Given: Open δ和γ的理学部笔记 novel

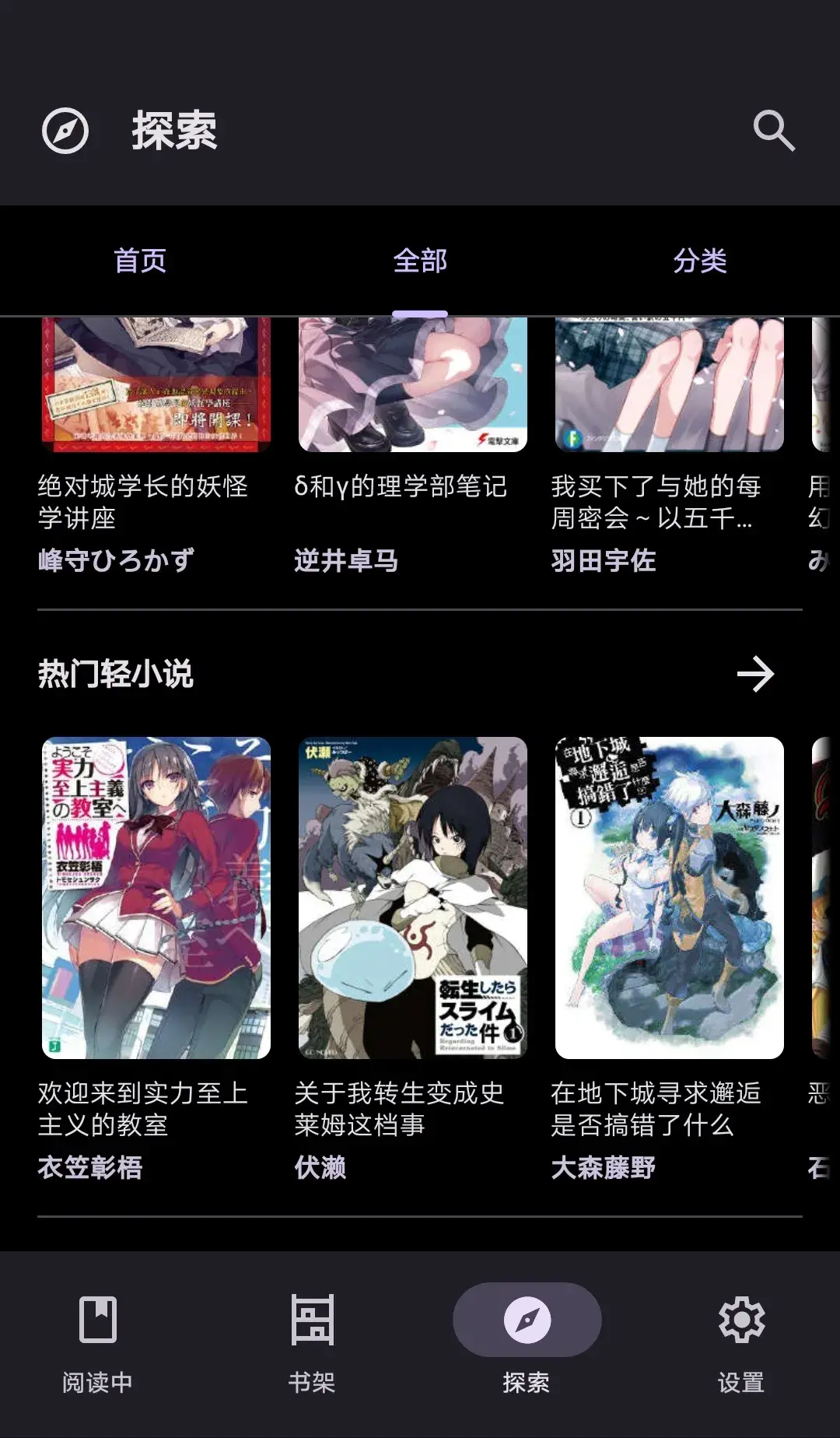Looking at the screenshot, I should pyautogui.click(x=412, y=389).
